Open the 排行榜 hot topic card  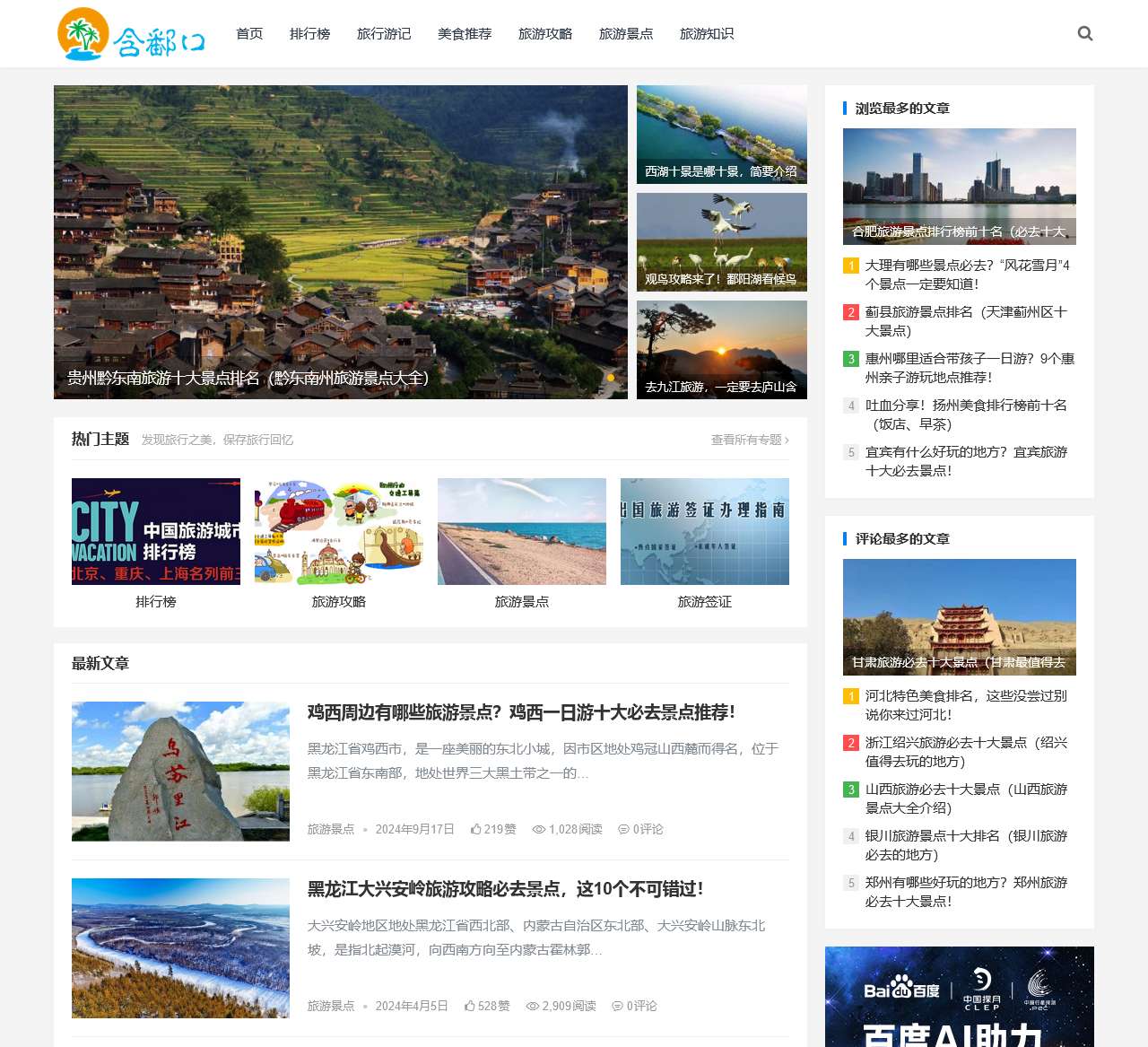(x=156, y=532)
